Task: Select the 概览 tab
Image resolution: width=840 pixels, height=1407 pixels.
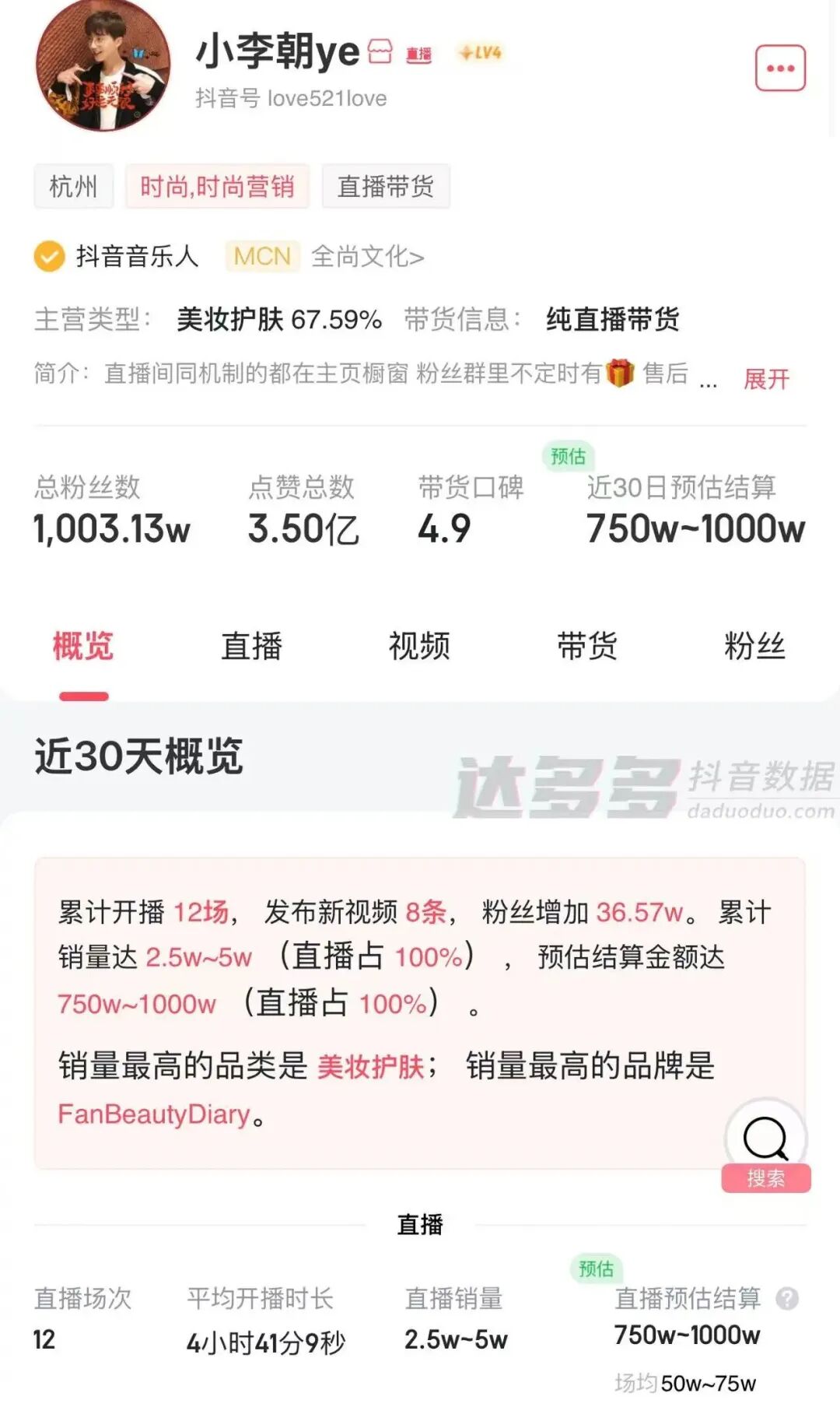Action: (83, 647)
